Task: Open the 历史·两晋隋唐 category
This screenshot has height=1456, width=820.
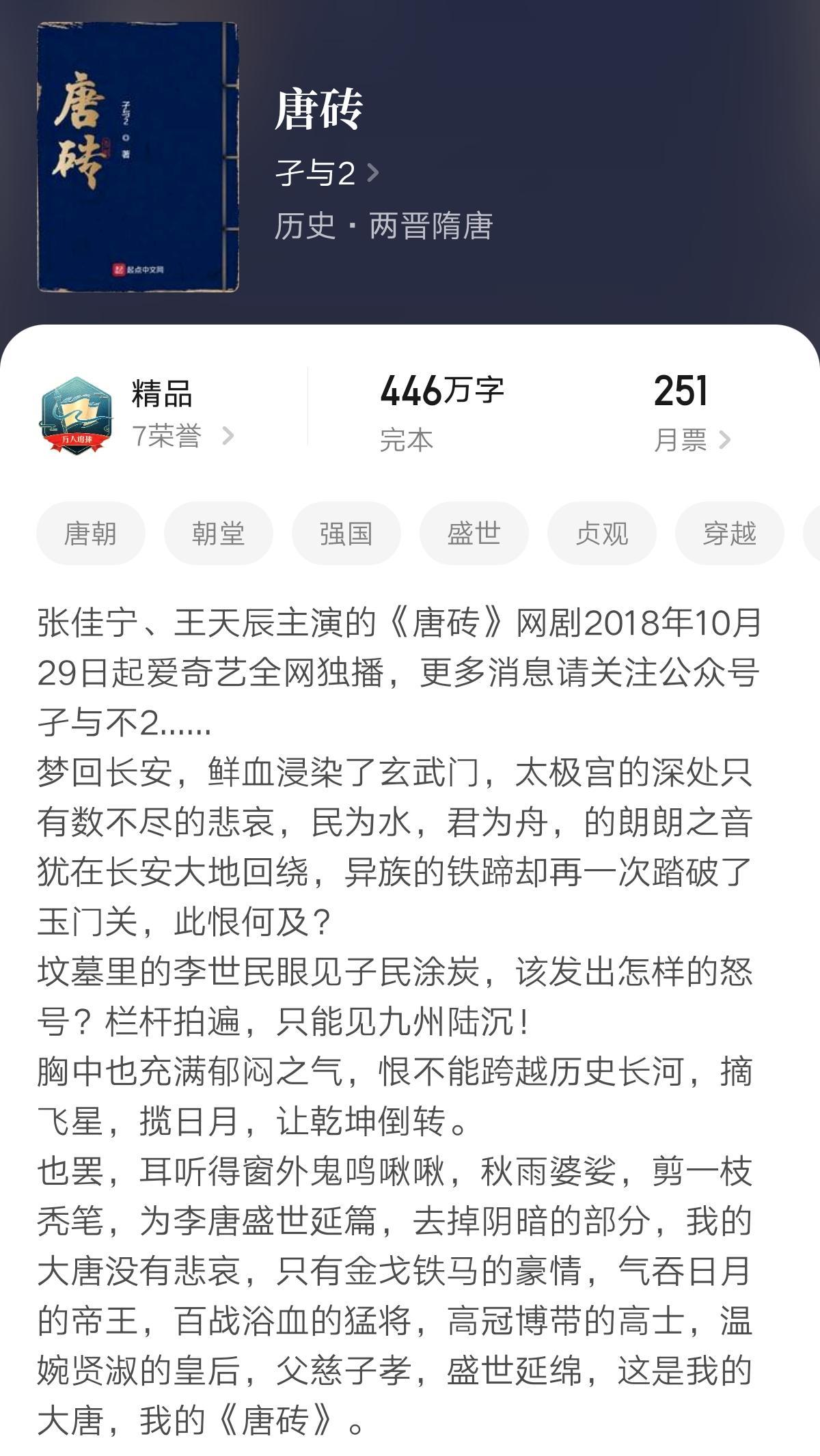Action: coord(383,226)
